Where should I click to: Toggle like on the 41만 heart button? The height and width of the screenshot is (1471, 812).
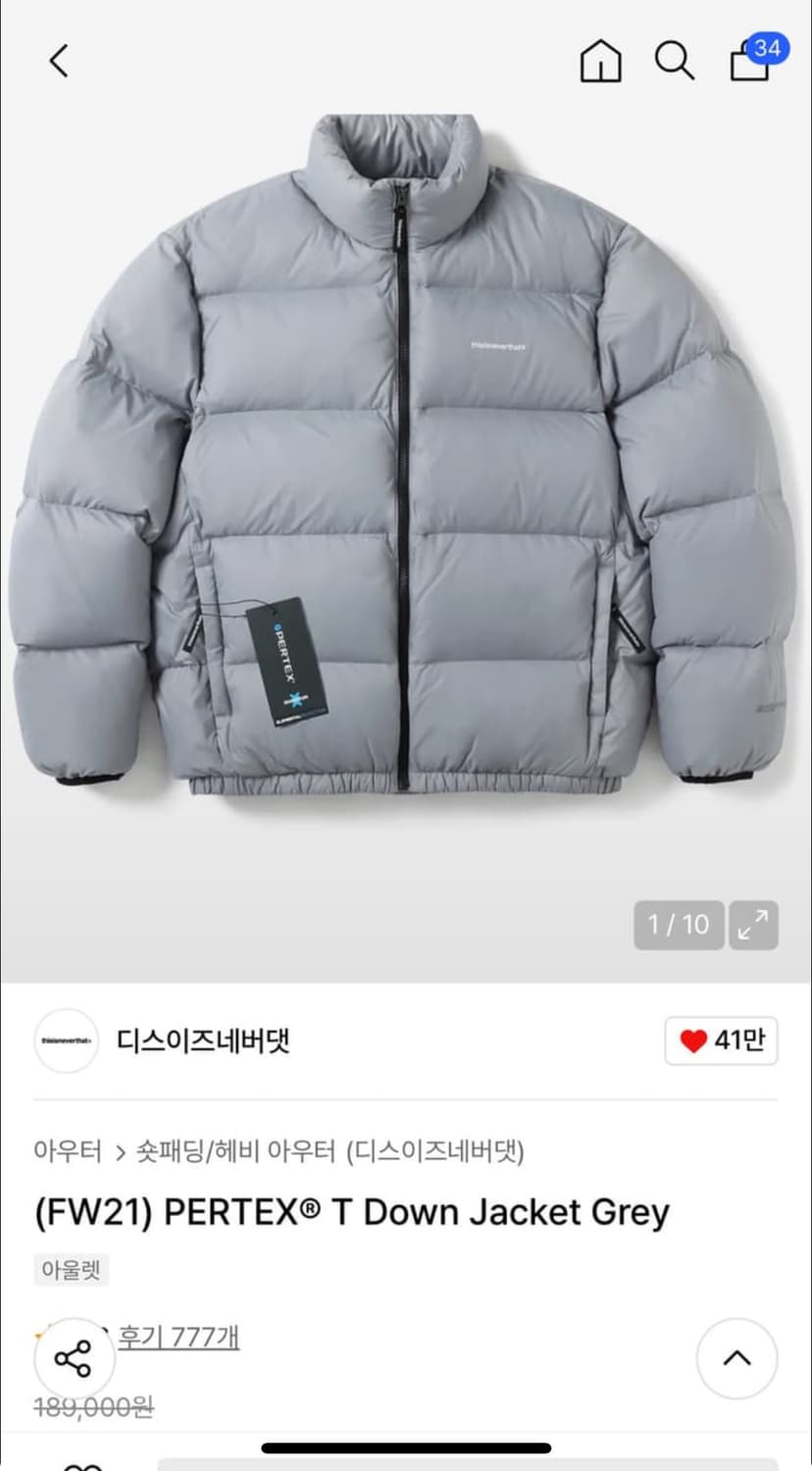coord(721,1040)
